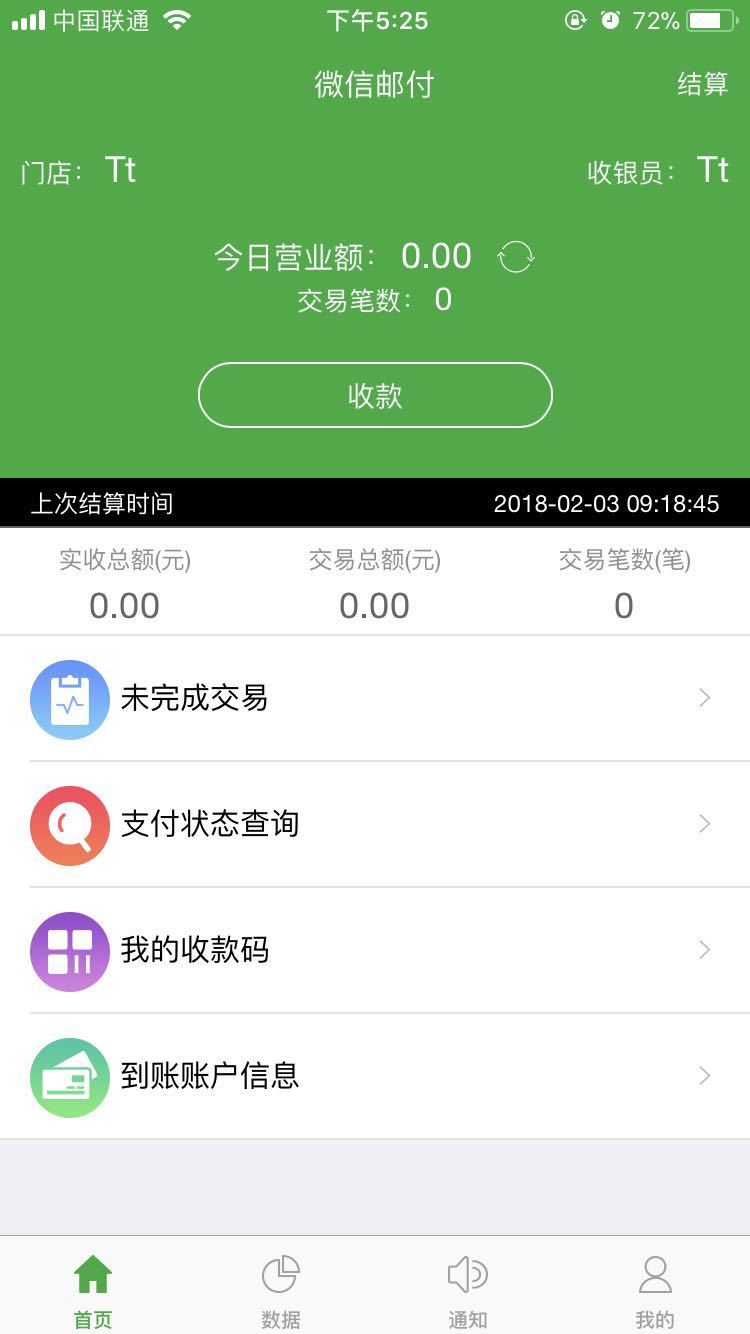The width and height of the screenshot is (750, 1334).
Task: Click the 到账账户信息 bank card icon
Action: point(69,1077)
